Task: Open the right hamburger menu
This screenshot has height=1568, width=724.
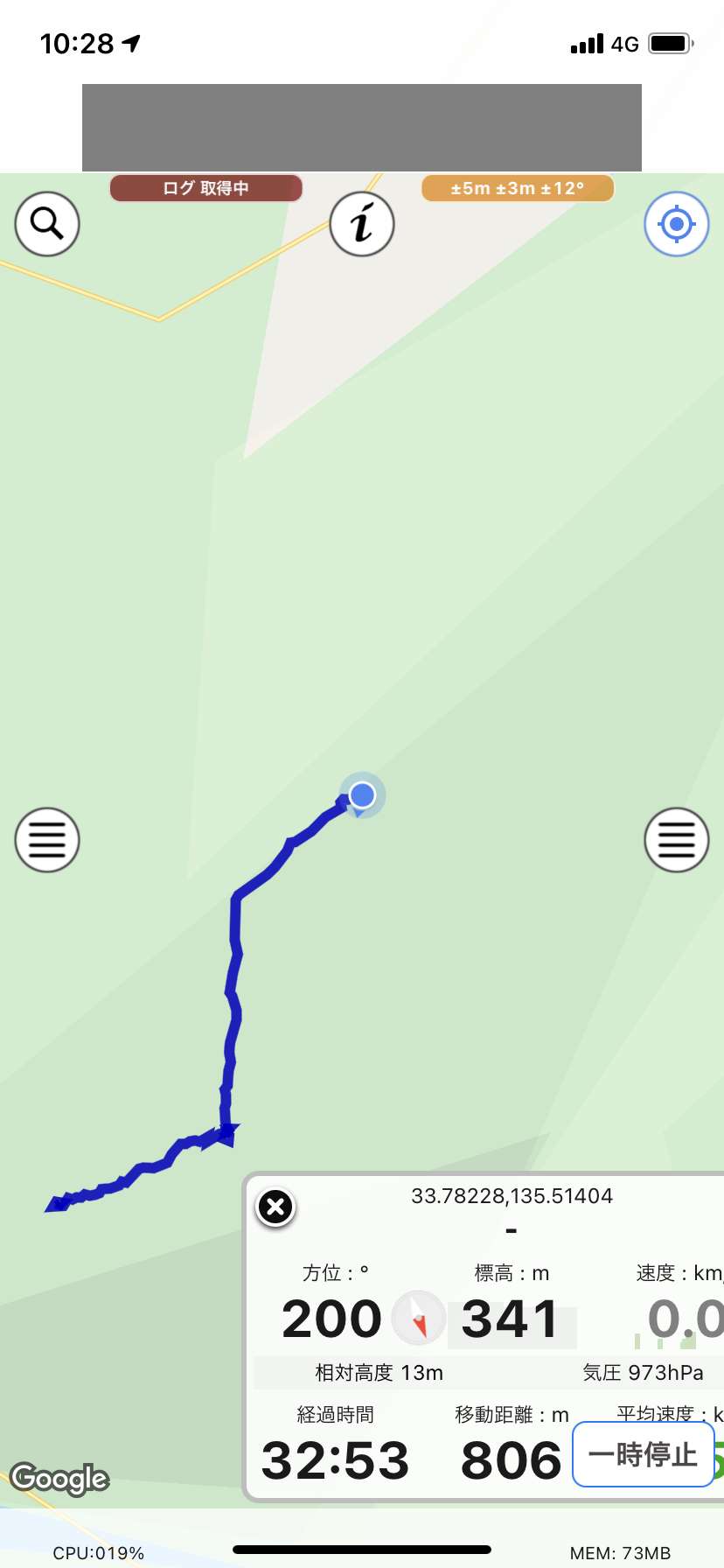Action: [x=676, y=840]
